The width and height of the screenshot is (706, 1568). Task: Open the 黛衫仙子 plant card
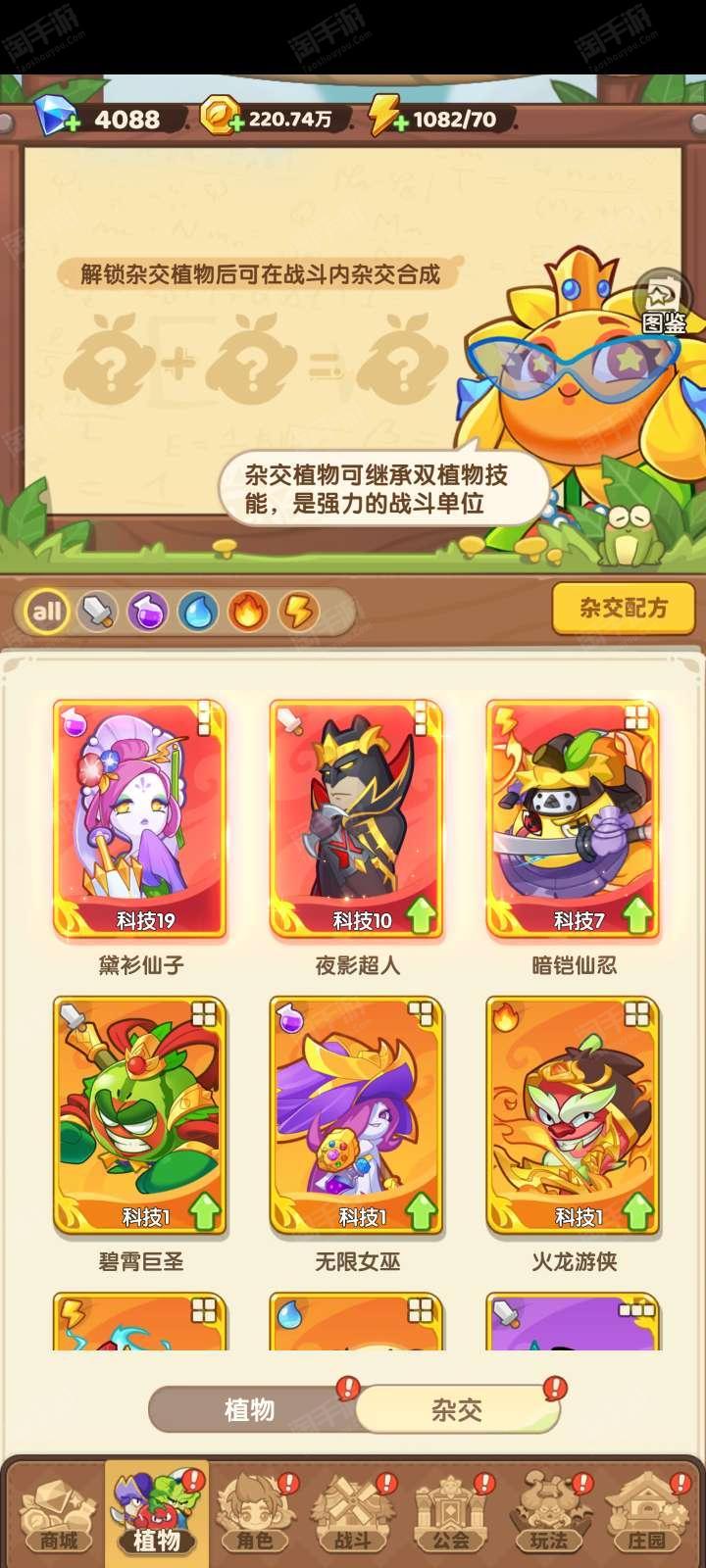click(x=140, y=819)
